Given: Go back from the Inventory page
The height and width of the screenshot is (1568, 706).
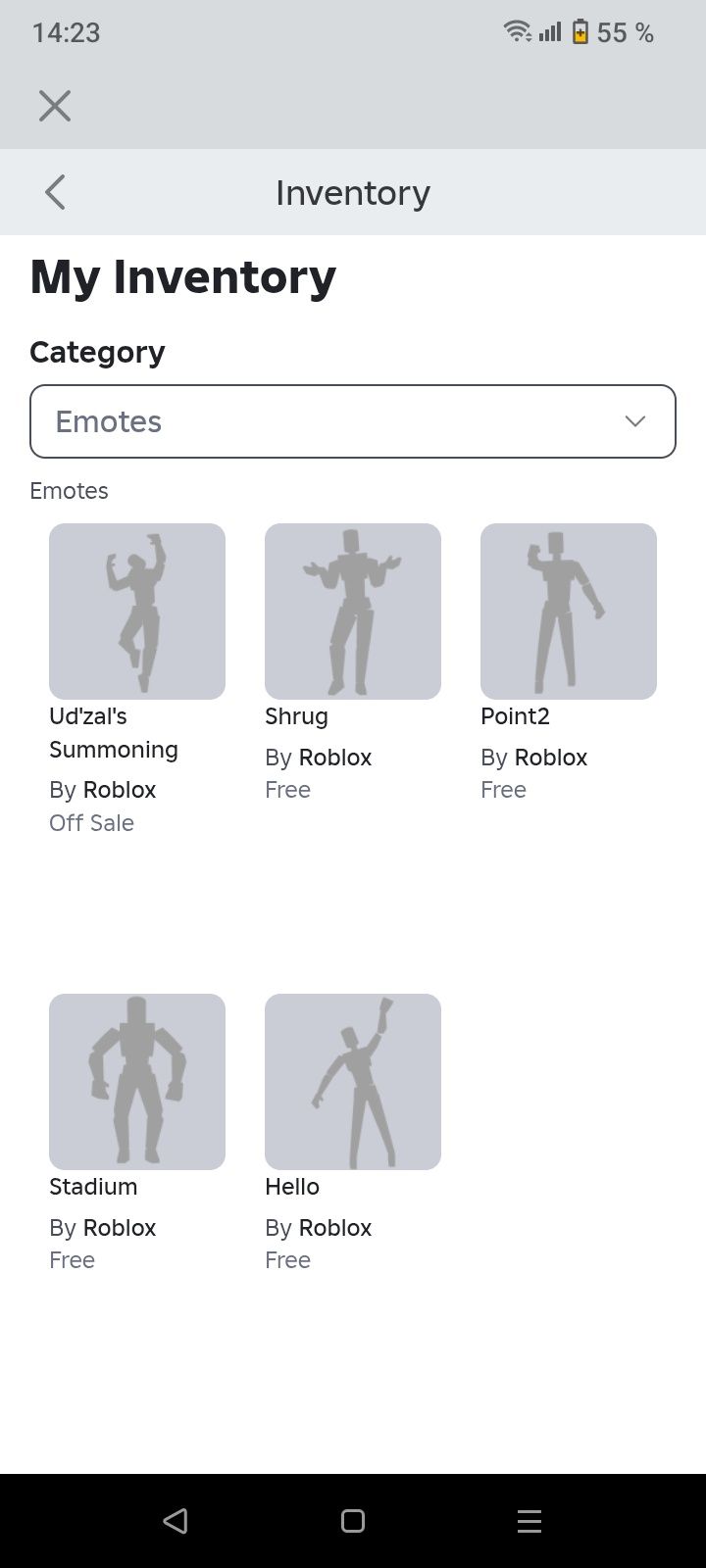Looking at the screenshot, I should tap(56, 192).
